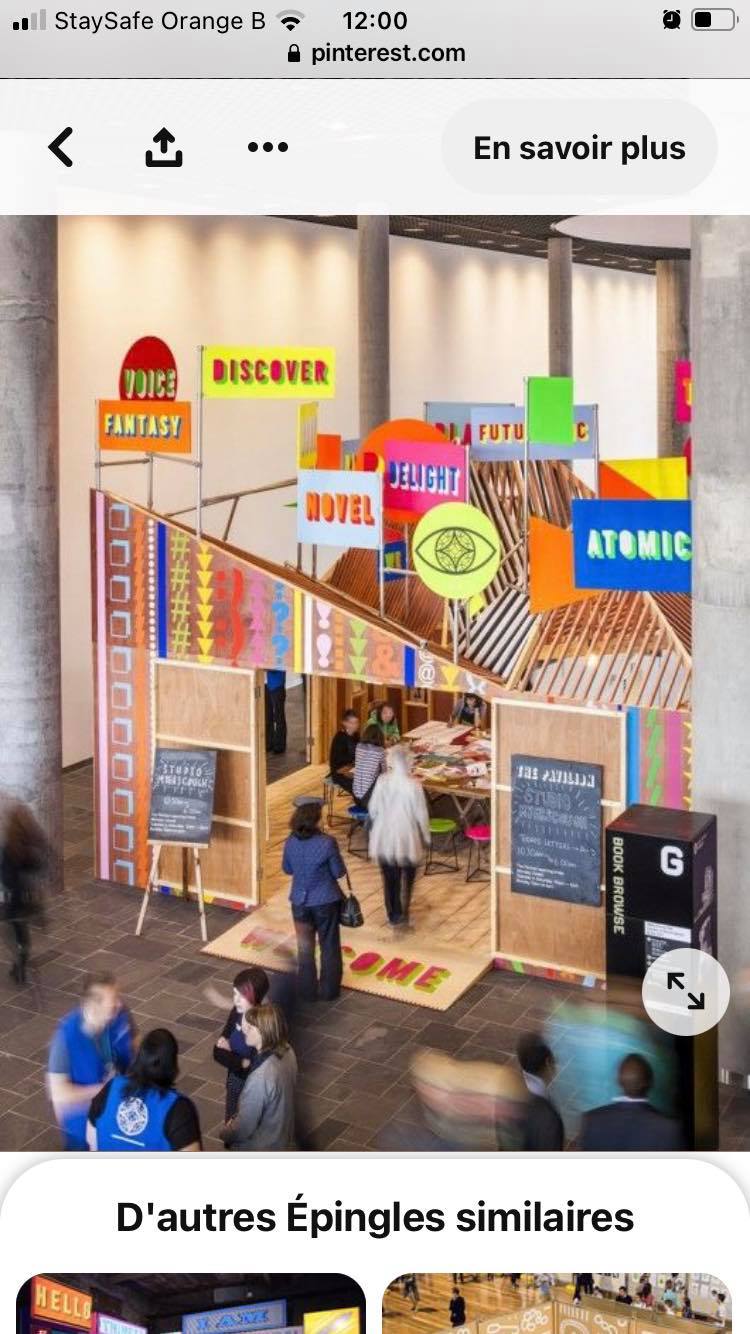
Task: Tap the pinterest.com address bar
Action: pos(375,53)
